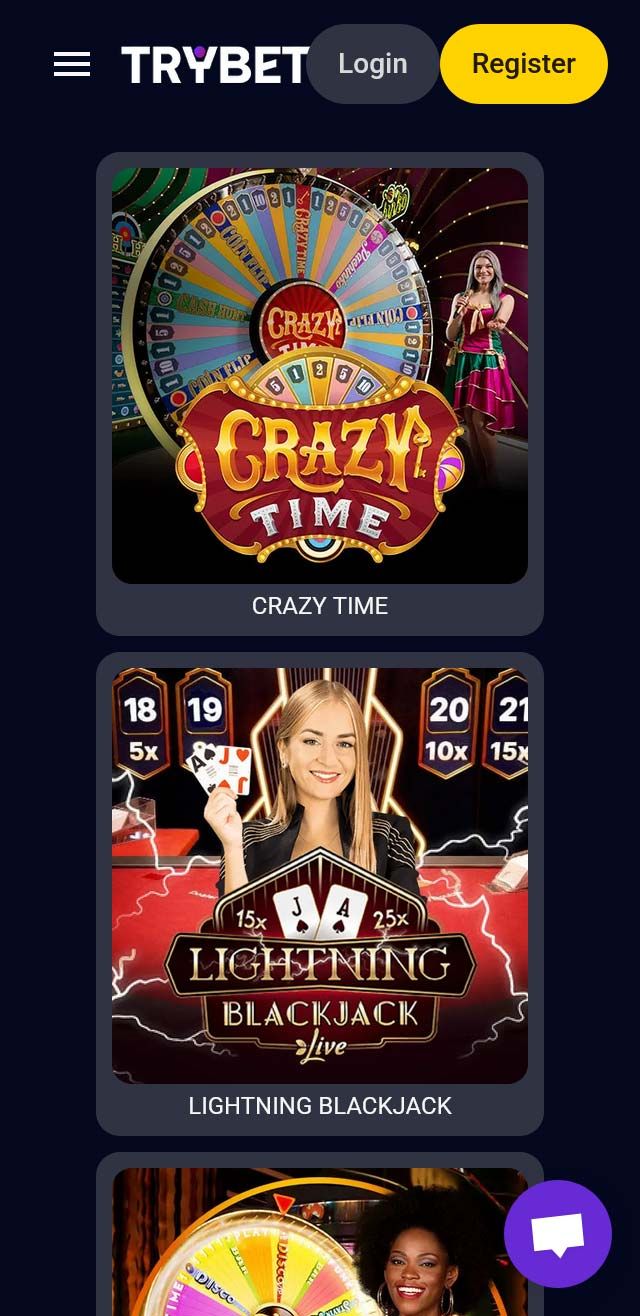Open the partially visible wheel game card
The image size is (640, 1316).
tap(300, 1250)
